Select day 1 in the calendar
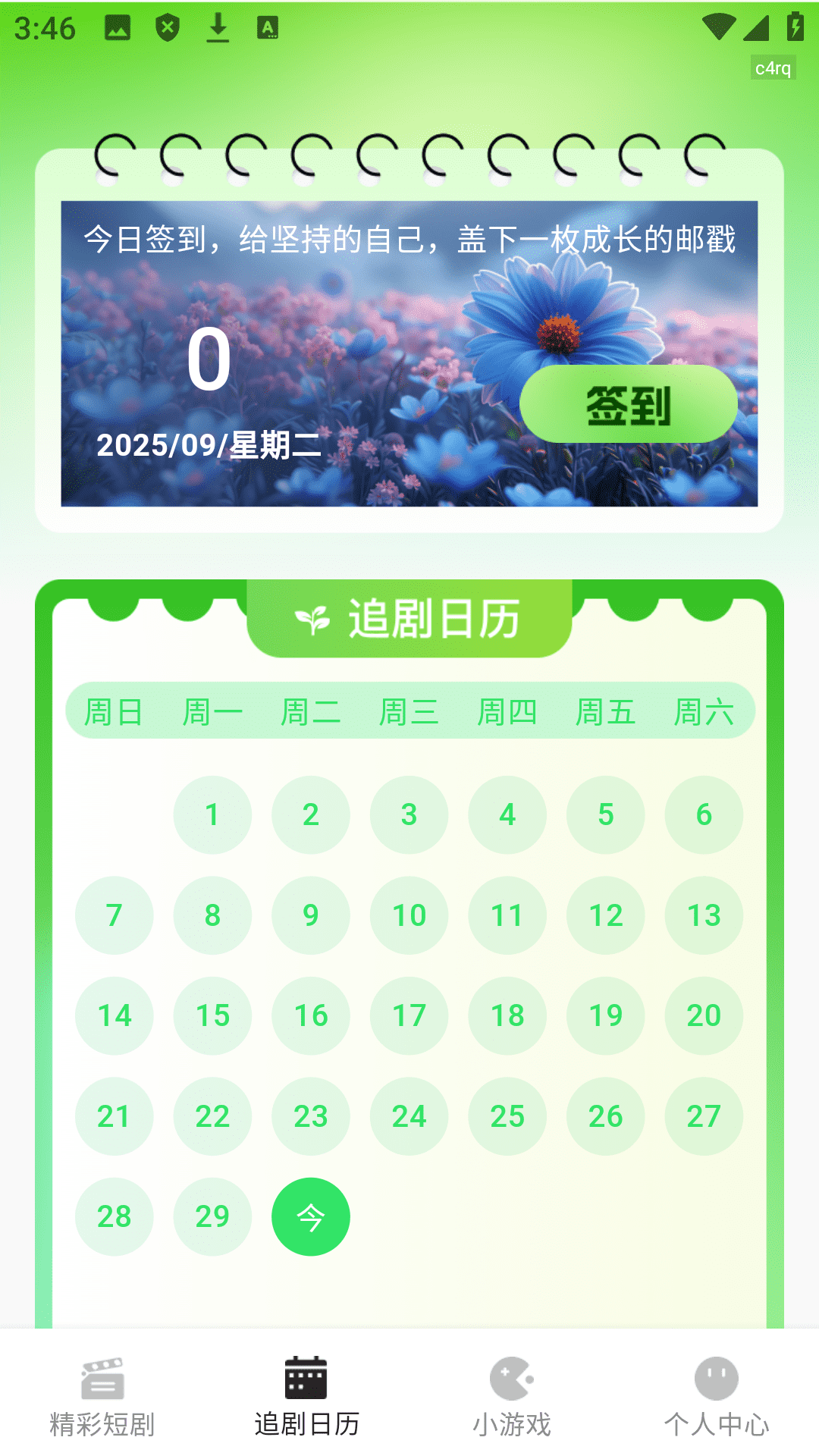The image size is (819, 1456). [x=212, y=814]
